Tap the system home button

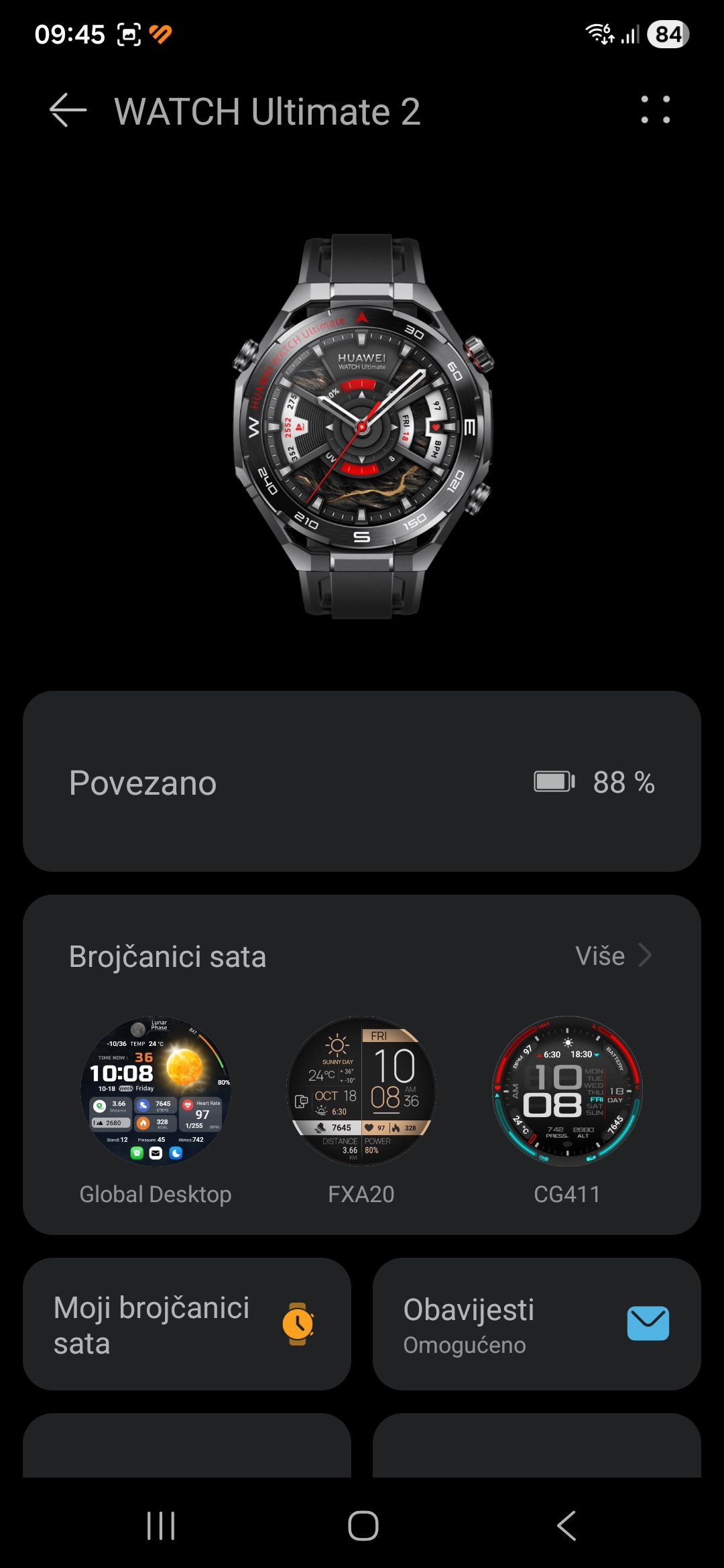point(363,1526)
